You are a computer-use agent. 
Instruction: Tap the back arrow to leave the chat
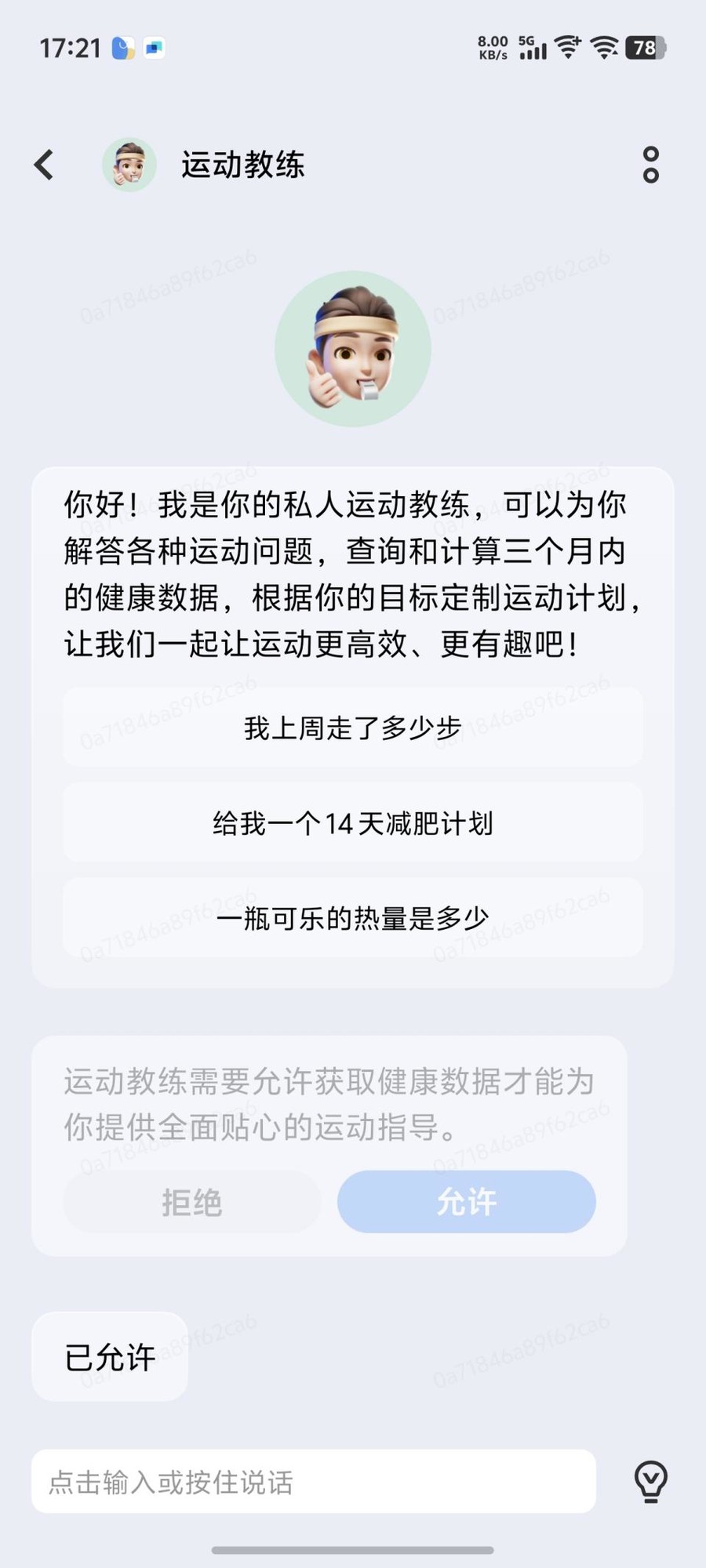[x=43, y=164]
